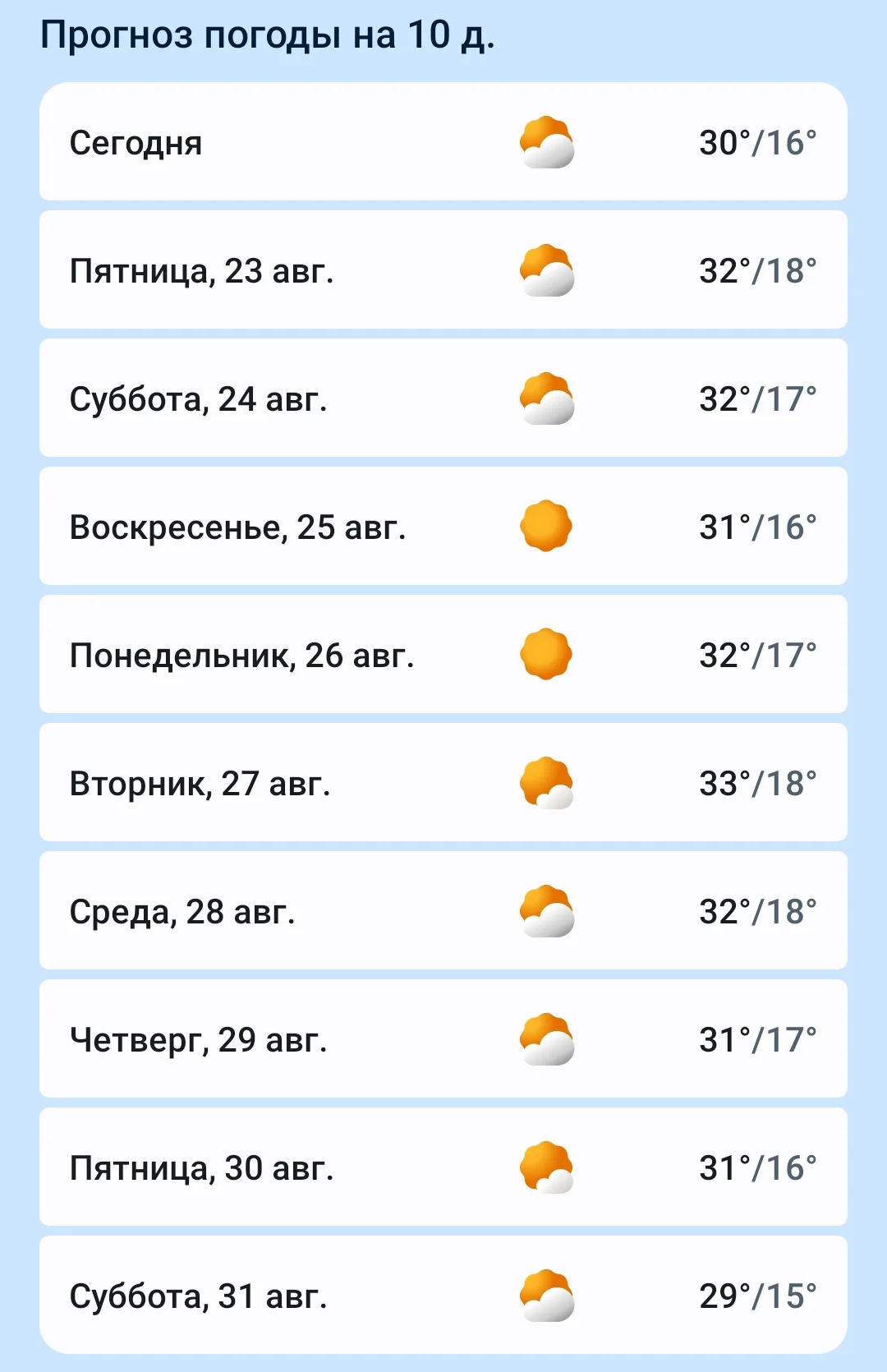Click the 33°/18° reading for Вторник

point(757,780)
